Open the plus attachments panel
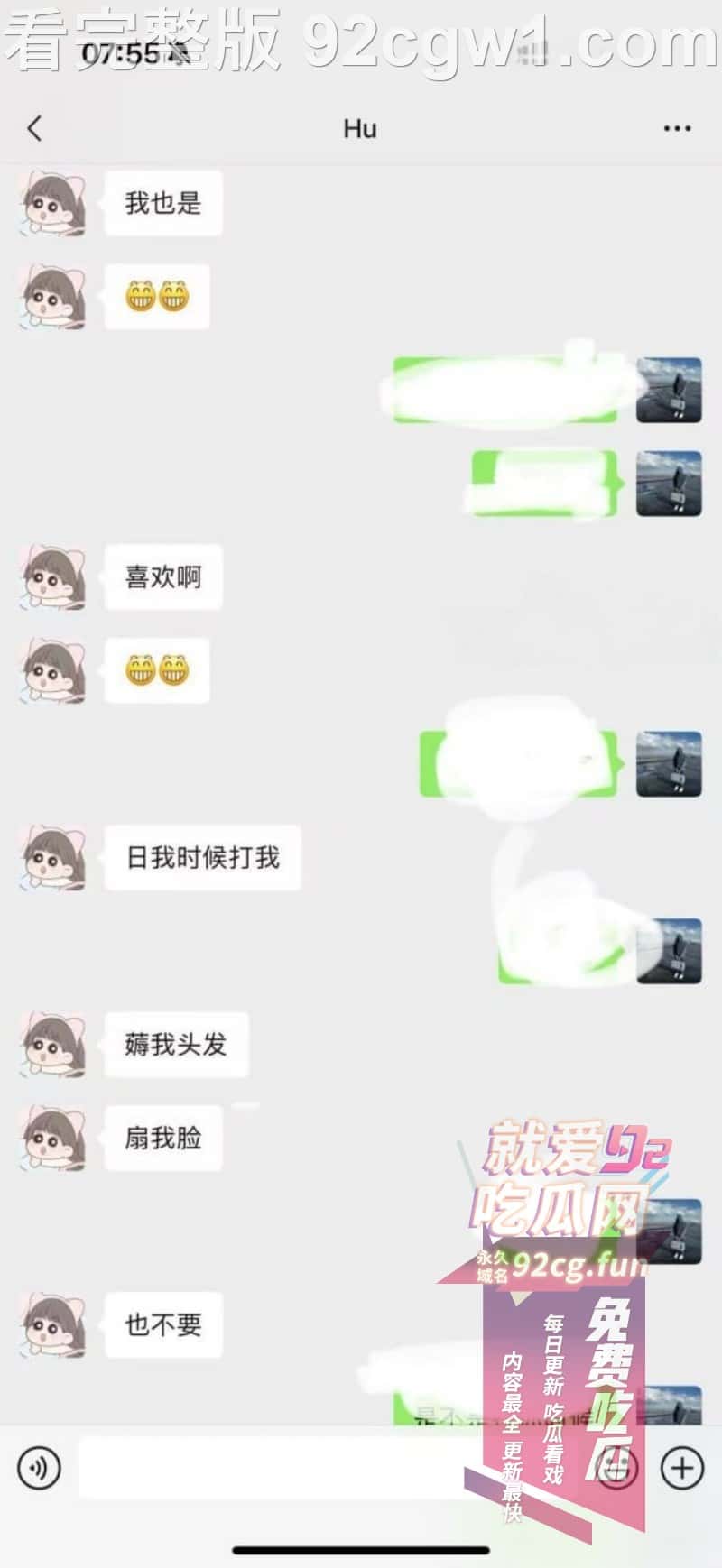Image resolution: width=722 pixels, height=1568 pixels. [x=682, y=1468]
